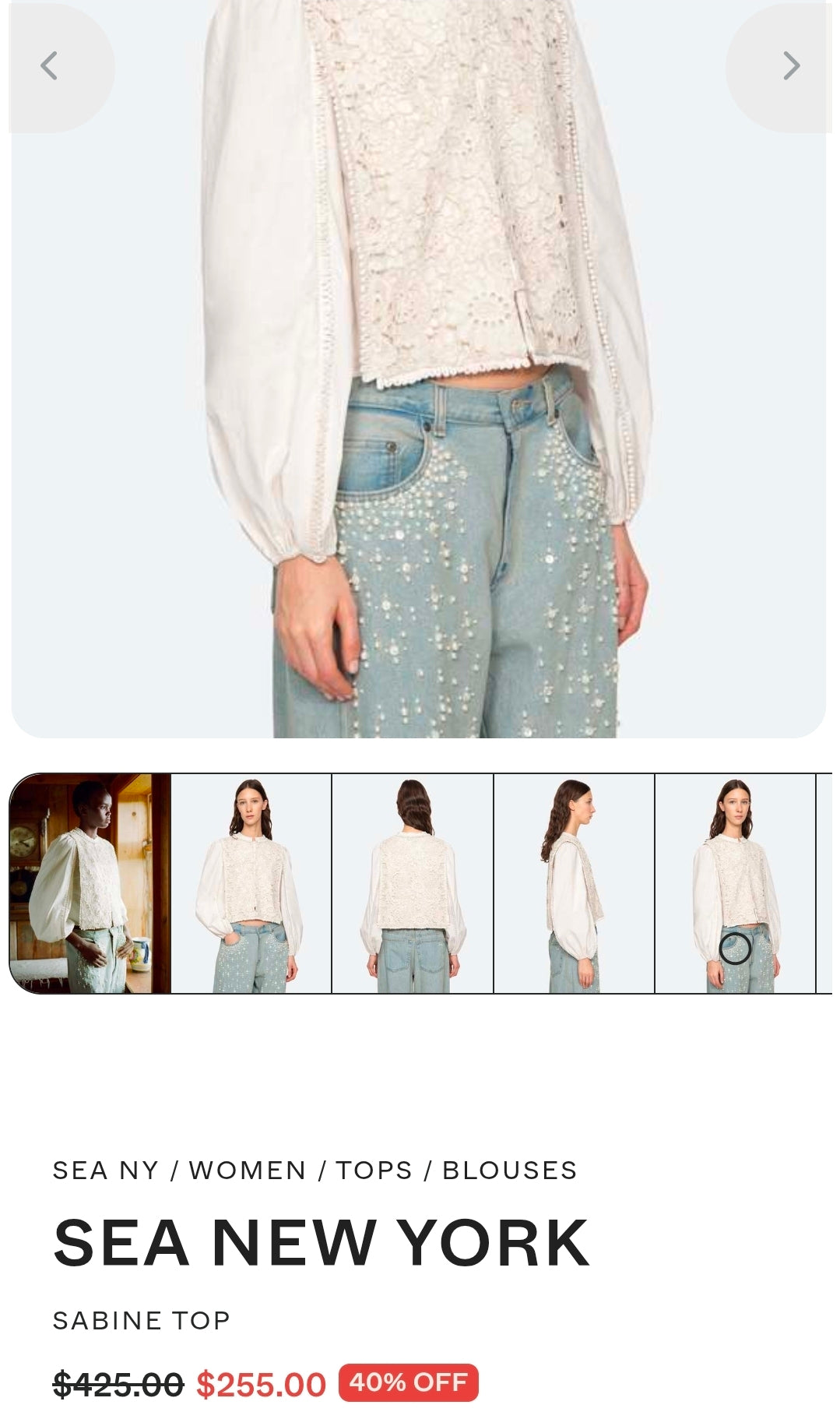Open the SEA NY breadcrumb link
Viewport: 840px width, 1426px height.
[106, 1171]
